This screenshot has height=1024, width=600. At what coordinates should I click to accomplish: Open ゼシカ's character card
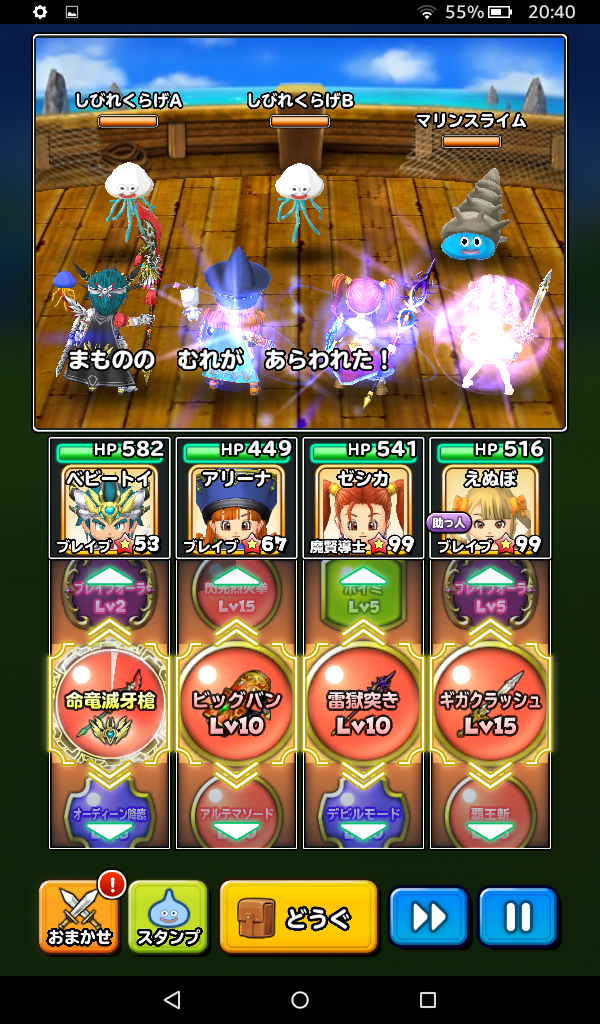[x=364, y=498]
